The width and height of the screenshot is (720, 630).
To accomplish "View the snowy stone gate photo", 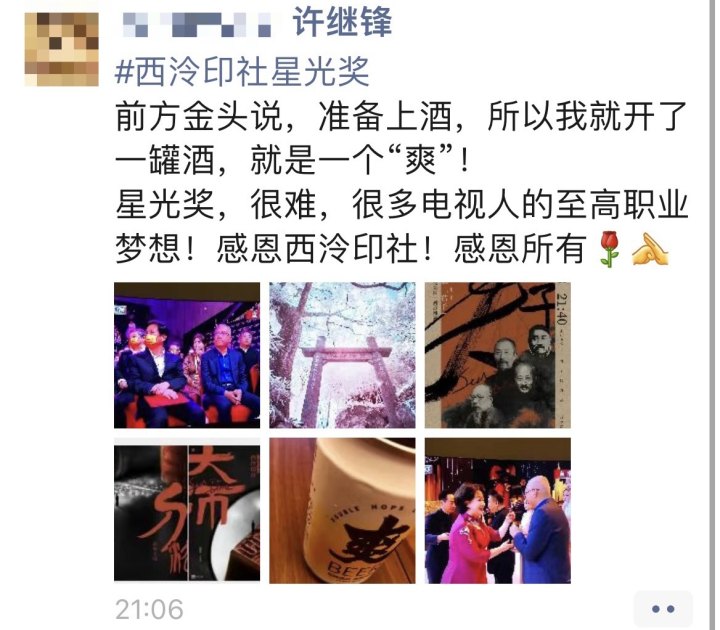I will click(x=342, y=355).
